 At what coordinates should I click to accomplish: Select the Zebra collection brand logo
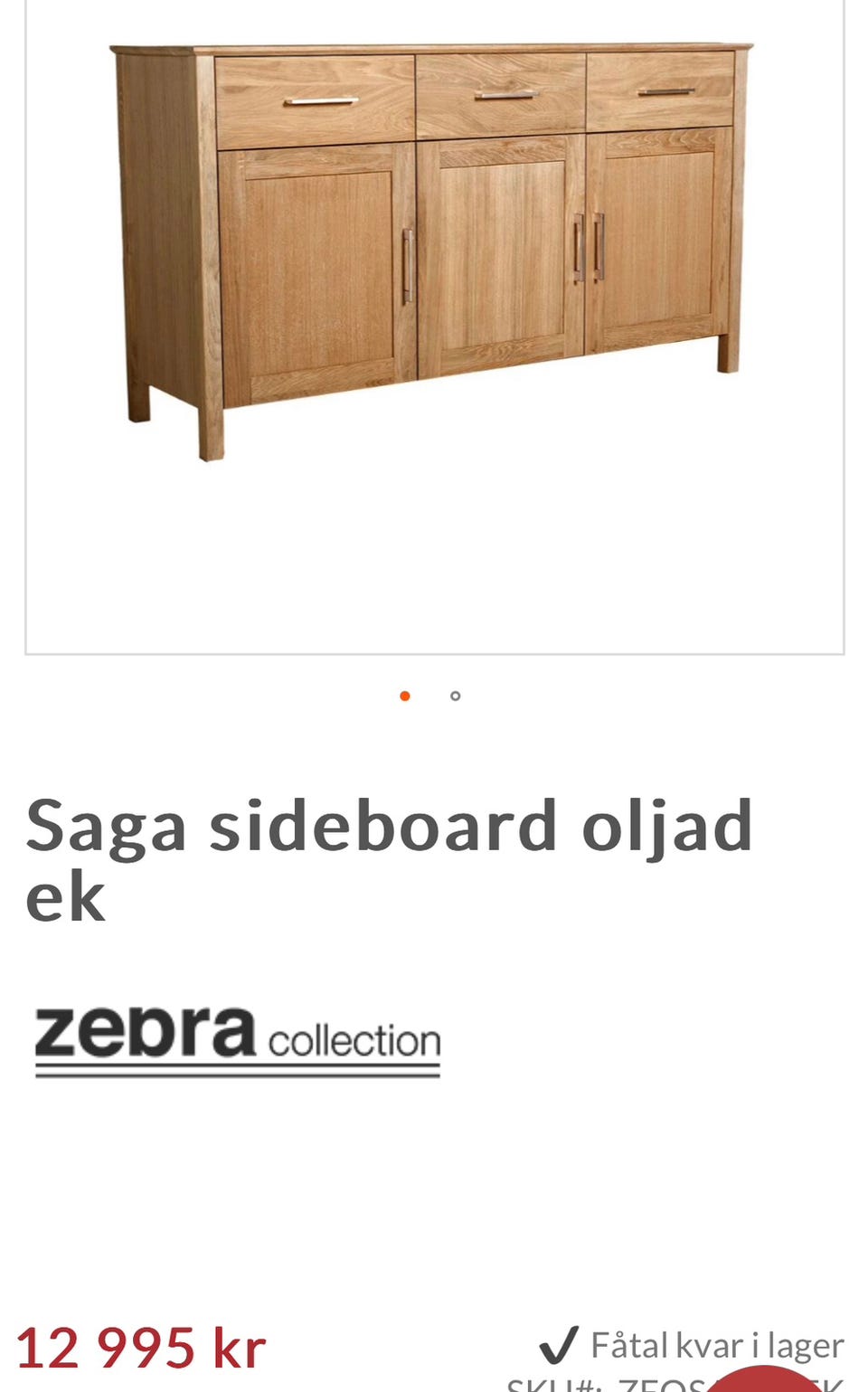coord(235,1036)
